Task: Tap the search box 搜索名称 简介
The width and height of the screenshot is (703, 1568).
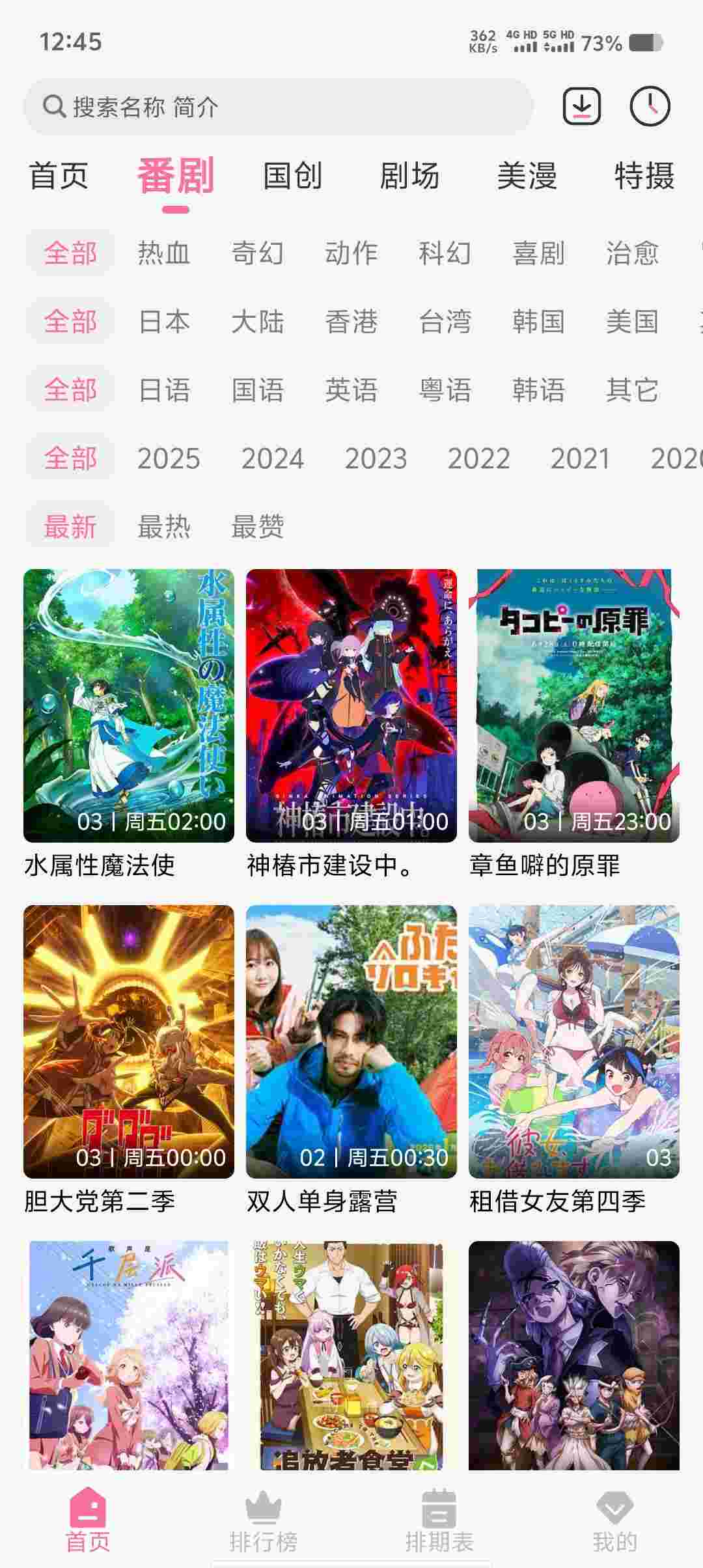Action: 279,107
